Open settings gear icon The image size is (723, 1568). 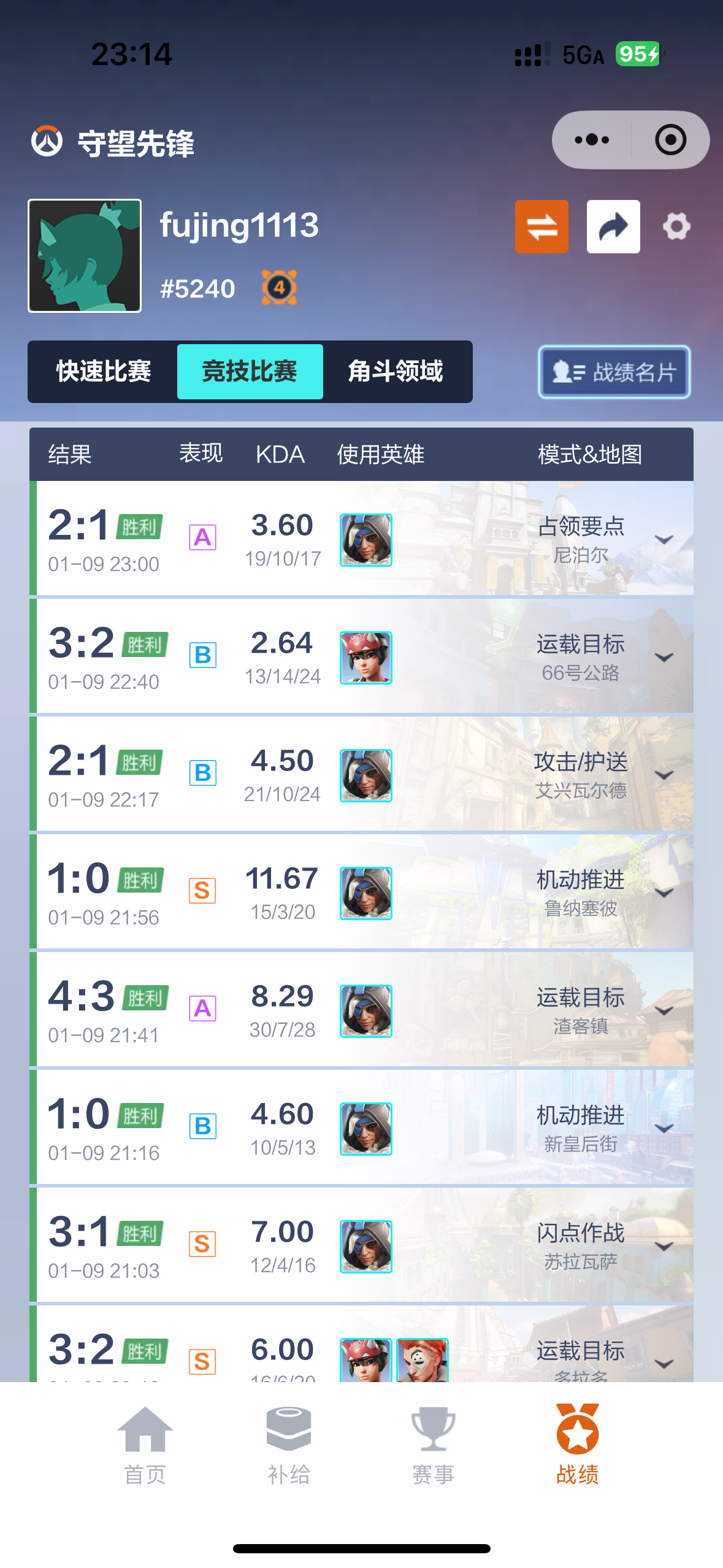[x=676, y=227]
